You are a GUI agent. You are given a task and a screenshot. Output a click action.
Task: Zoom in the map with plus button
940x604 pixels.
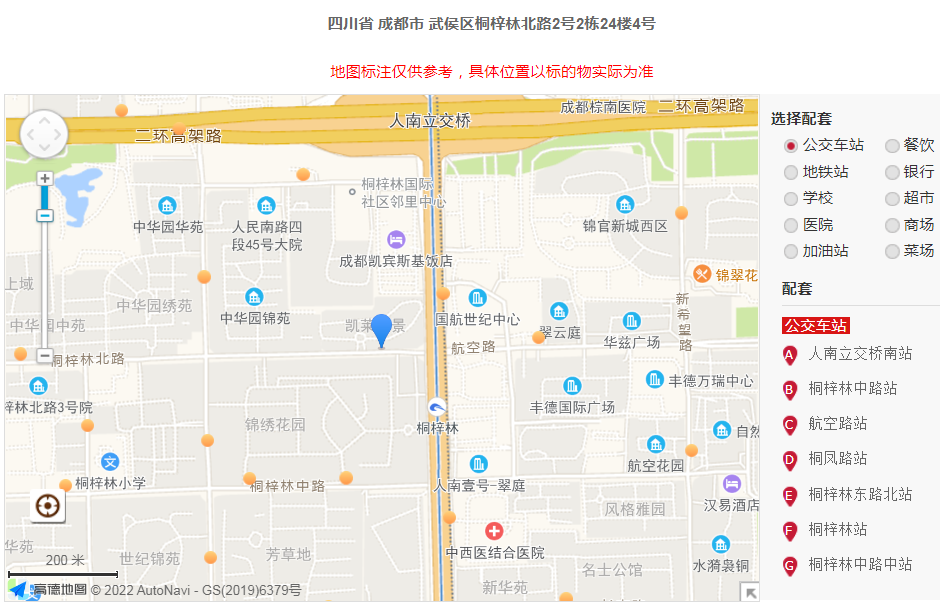tap(44, 179)
